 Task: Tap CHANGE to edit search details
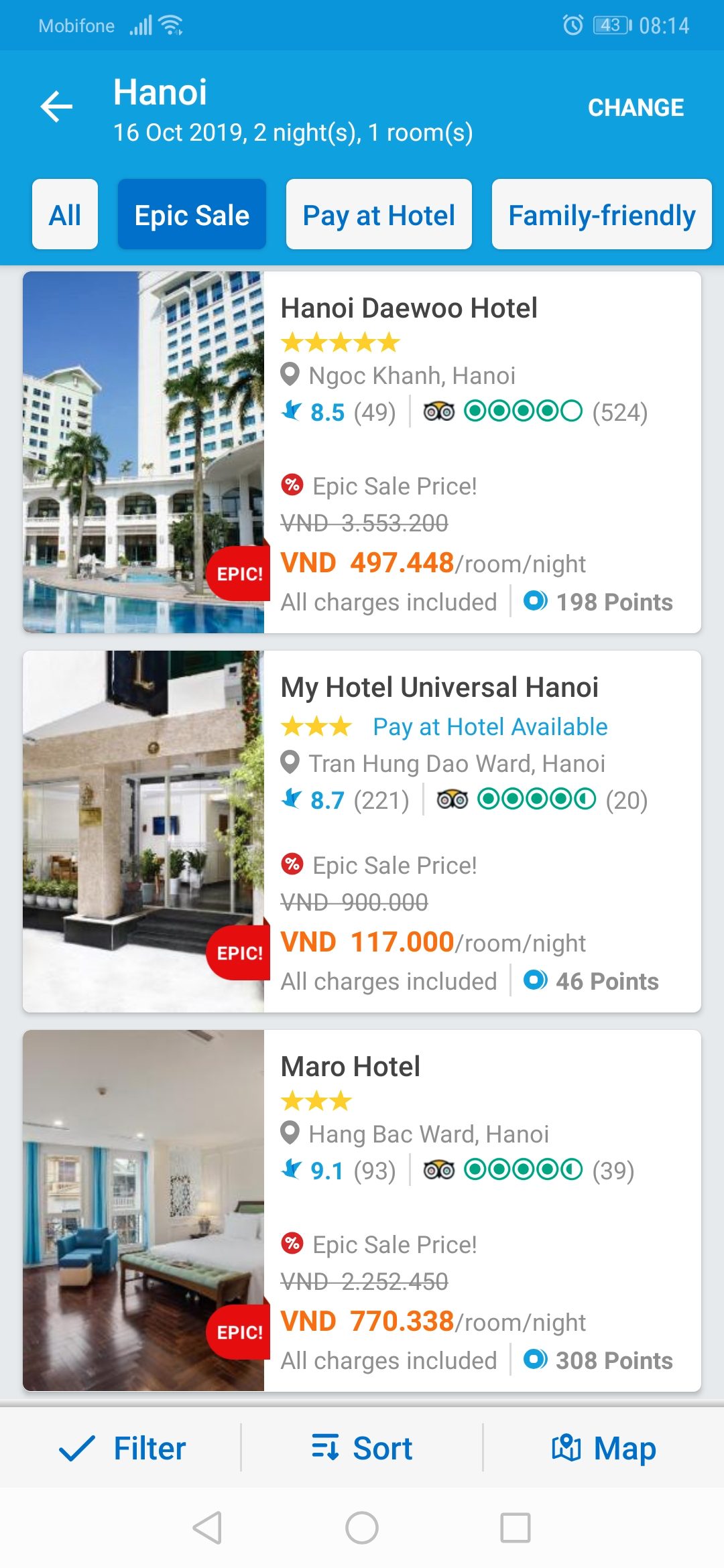(x=636, y=107)
